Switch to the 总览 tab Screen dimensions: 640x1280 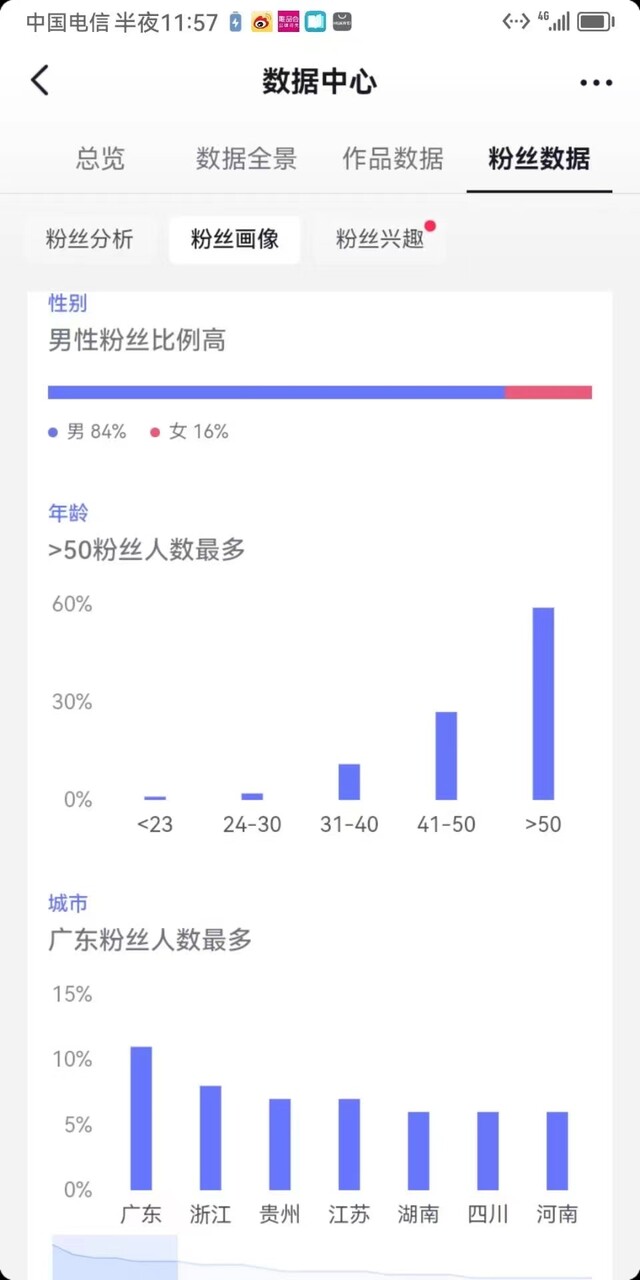click(x=100, y=158)
